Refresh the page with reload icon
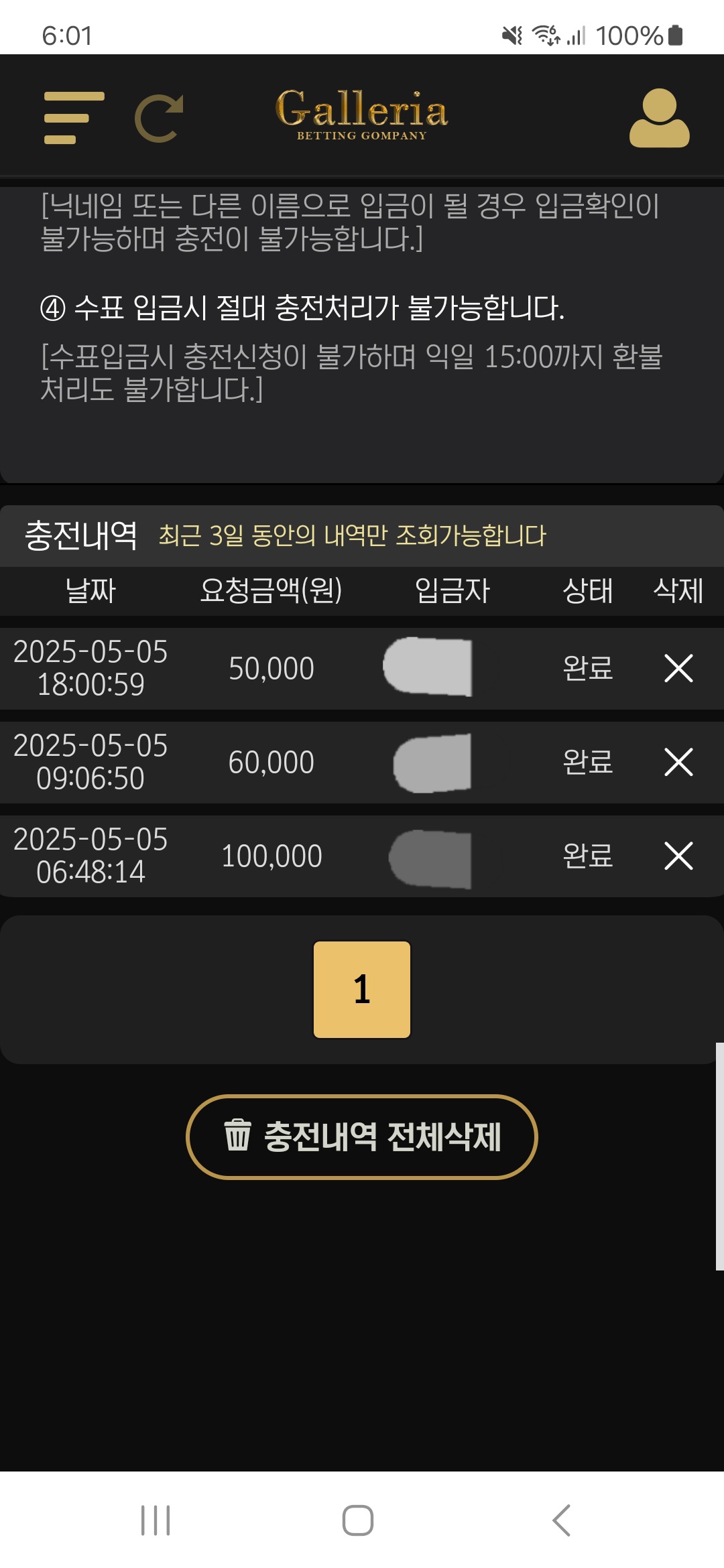The image size is (724, 1568). 160,118
